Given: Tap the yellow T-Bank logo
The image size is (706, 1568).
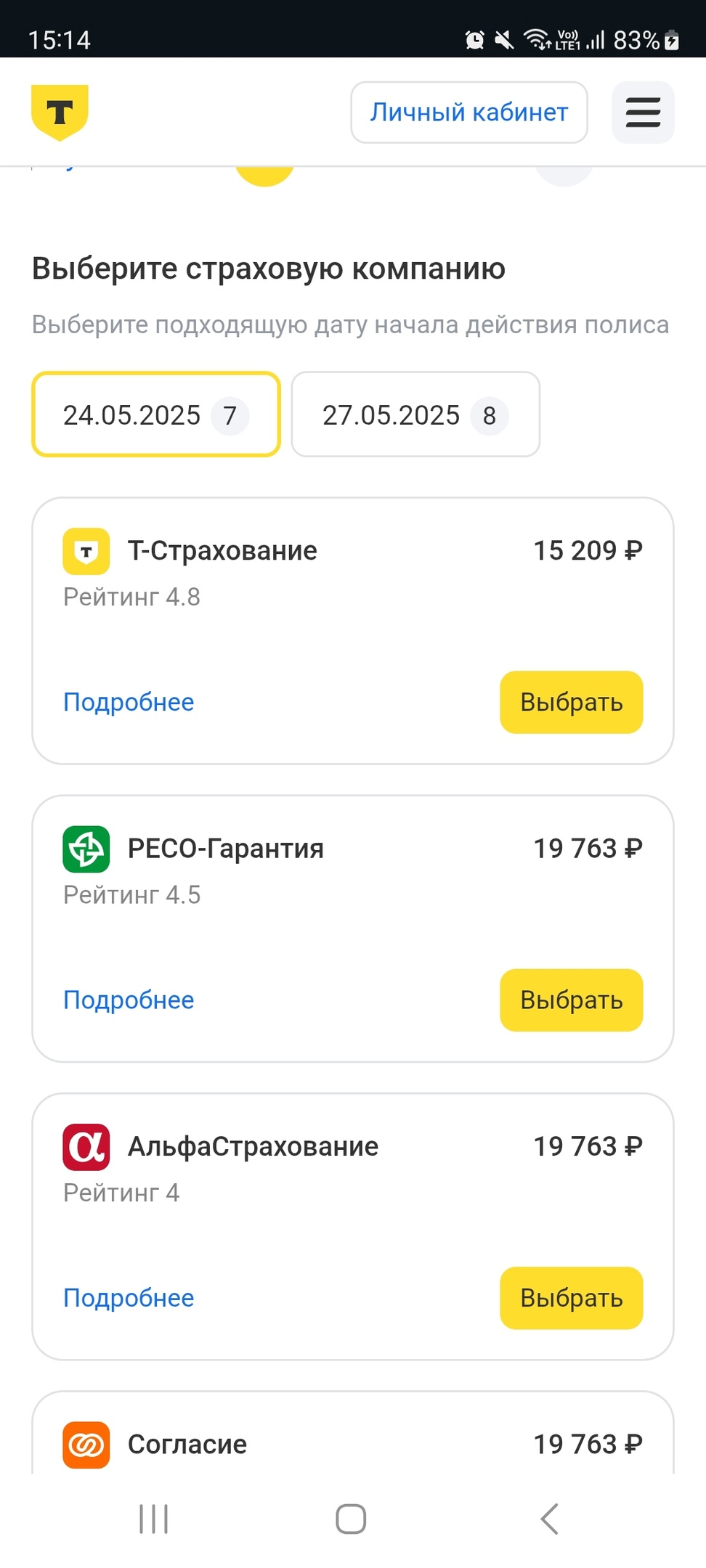Looking at the screenshot, I should 60,113.
